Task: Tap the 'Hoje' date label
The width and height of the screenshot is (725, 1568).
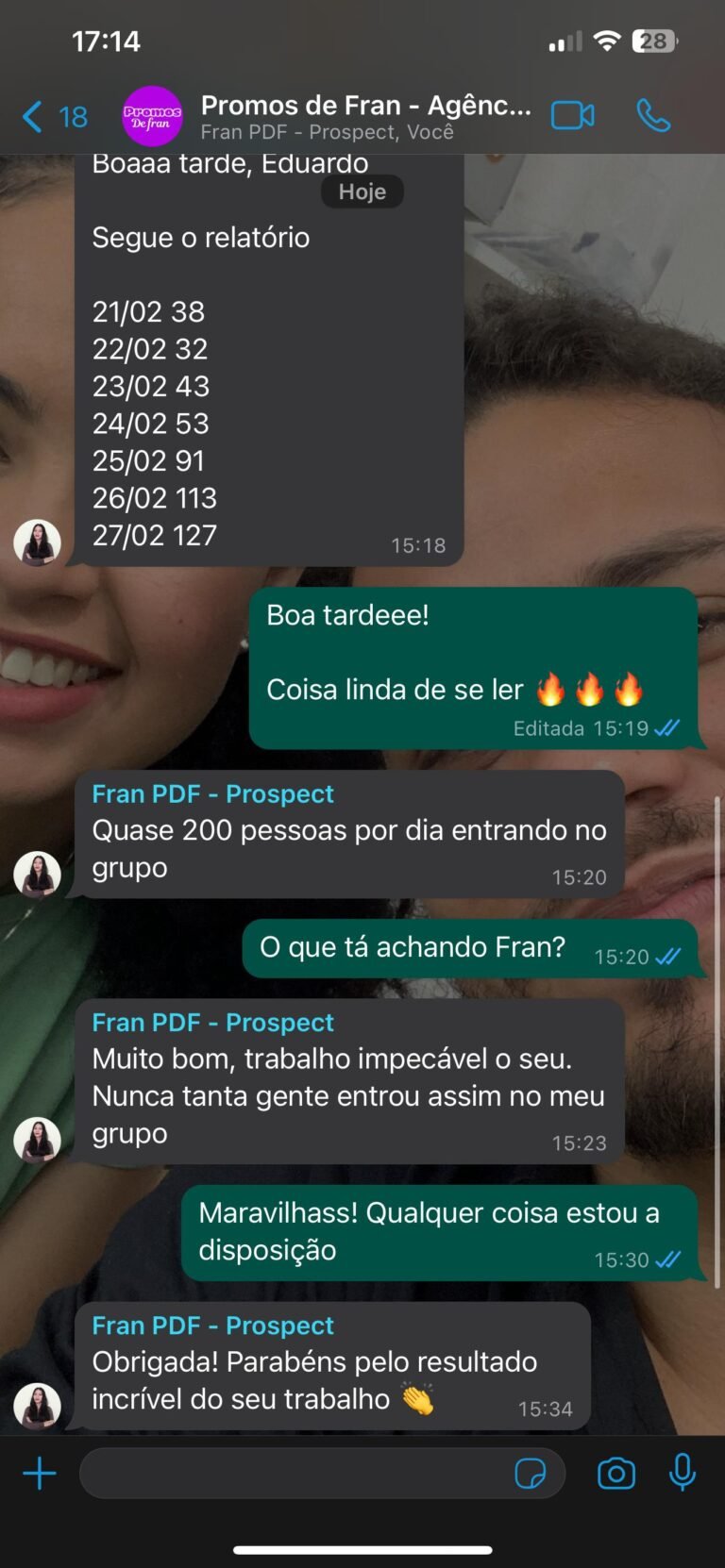Action: [362, 192]
